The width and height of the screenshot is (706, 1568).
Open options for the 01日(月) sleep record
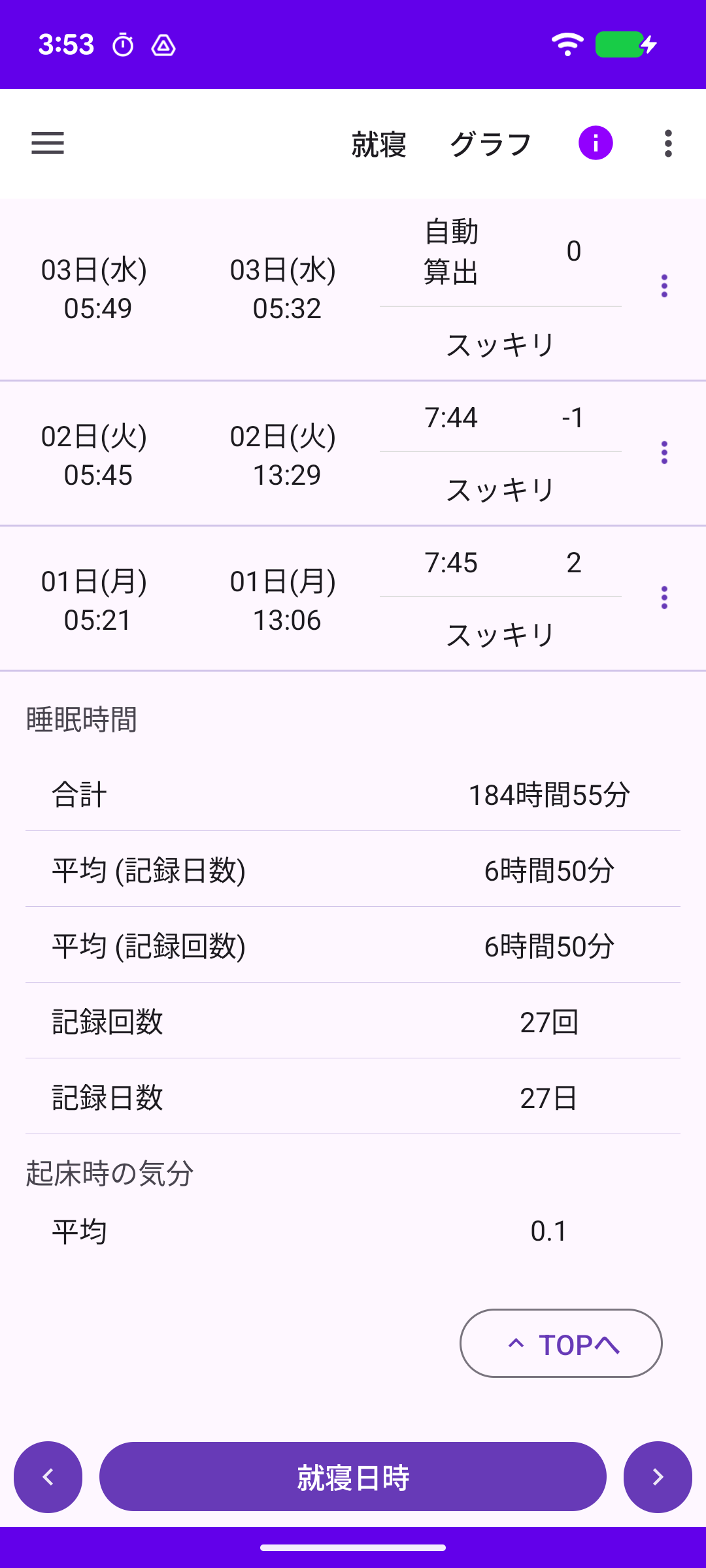[x=664, y=597]
